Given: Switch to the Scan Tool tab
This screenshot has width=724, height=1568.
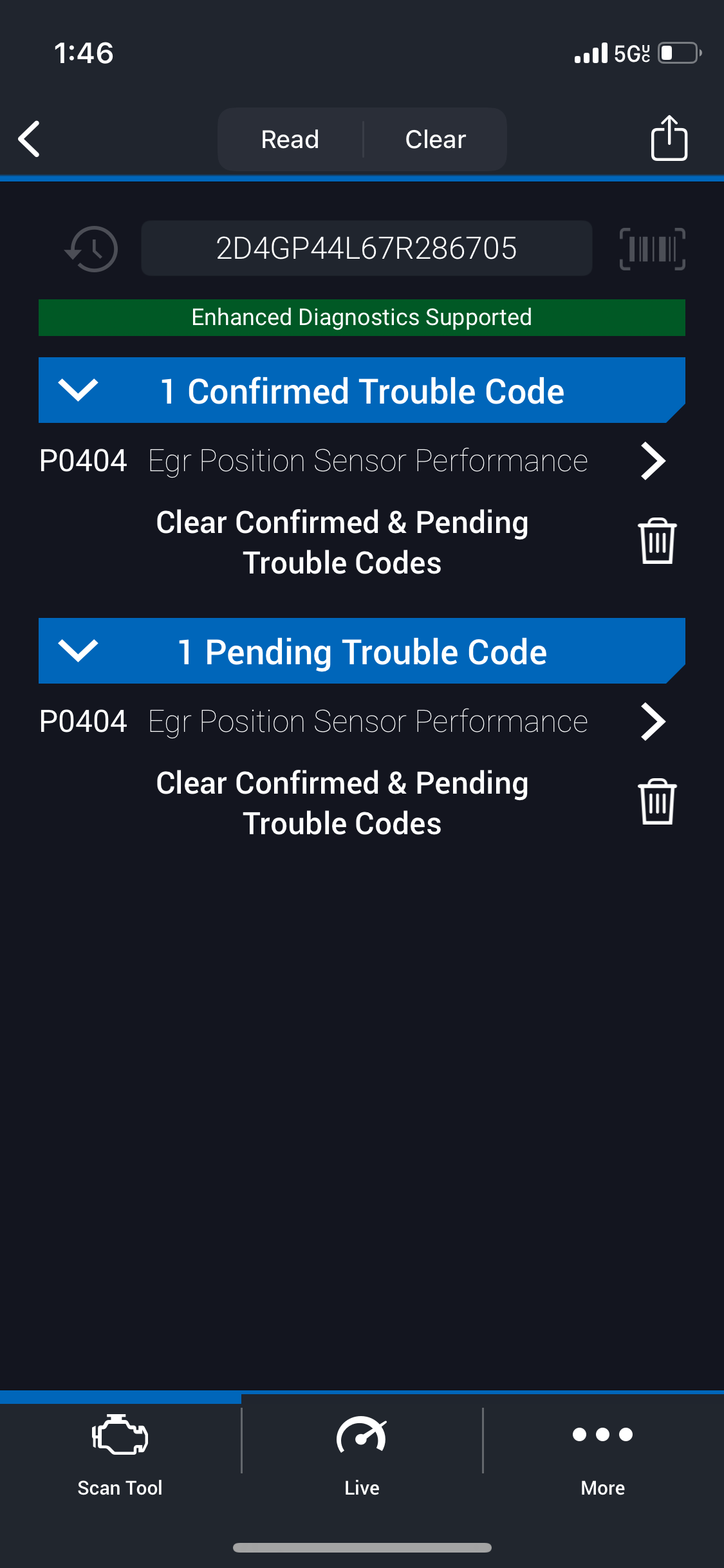Looking at the screenshot, I should click(x=120, y=1452).
